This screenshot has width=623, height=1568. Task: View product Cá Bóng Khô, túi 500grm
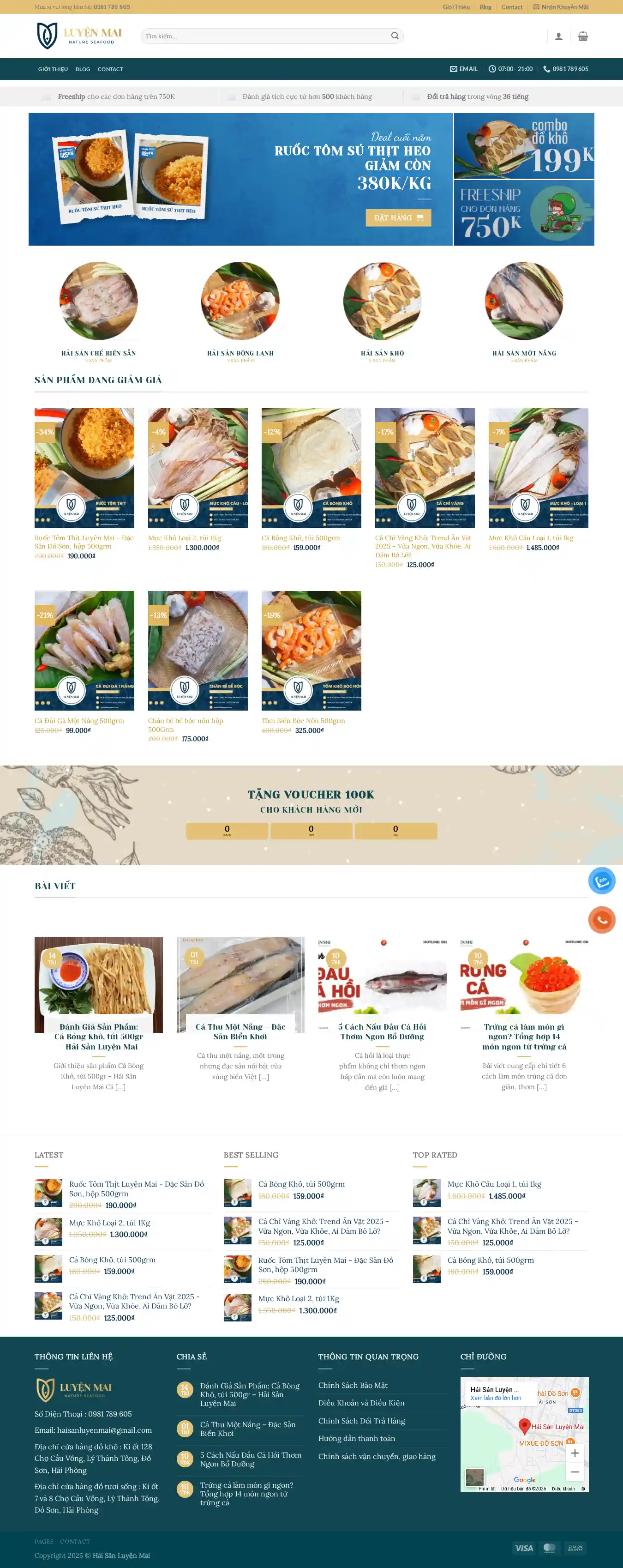(300, 538)
